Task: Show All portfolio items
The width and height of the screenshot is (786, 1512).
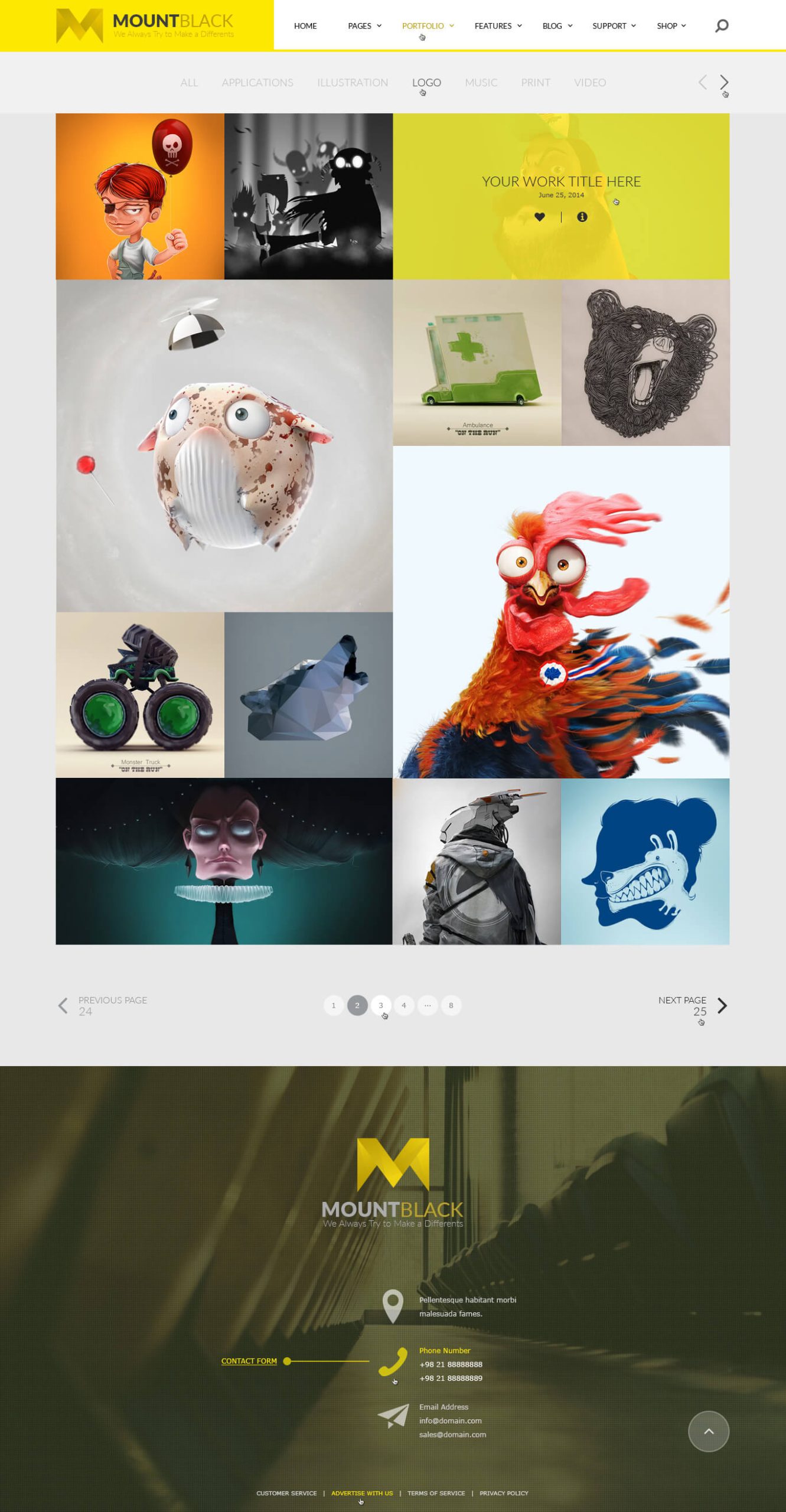Action: tap(189, 83)
